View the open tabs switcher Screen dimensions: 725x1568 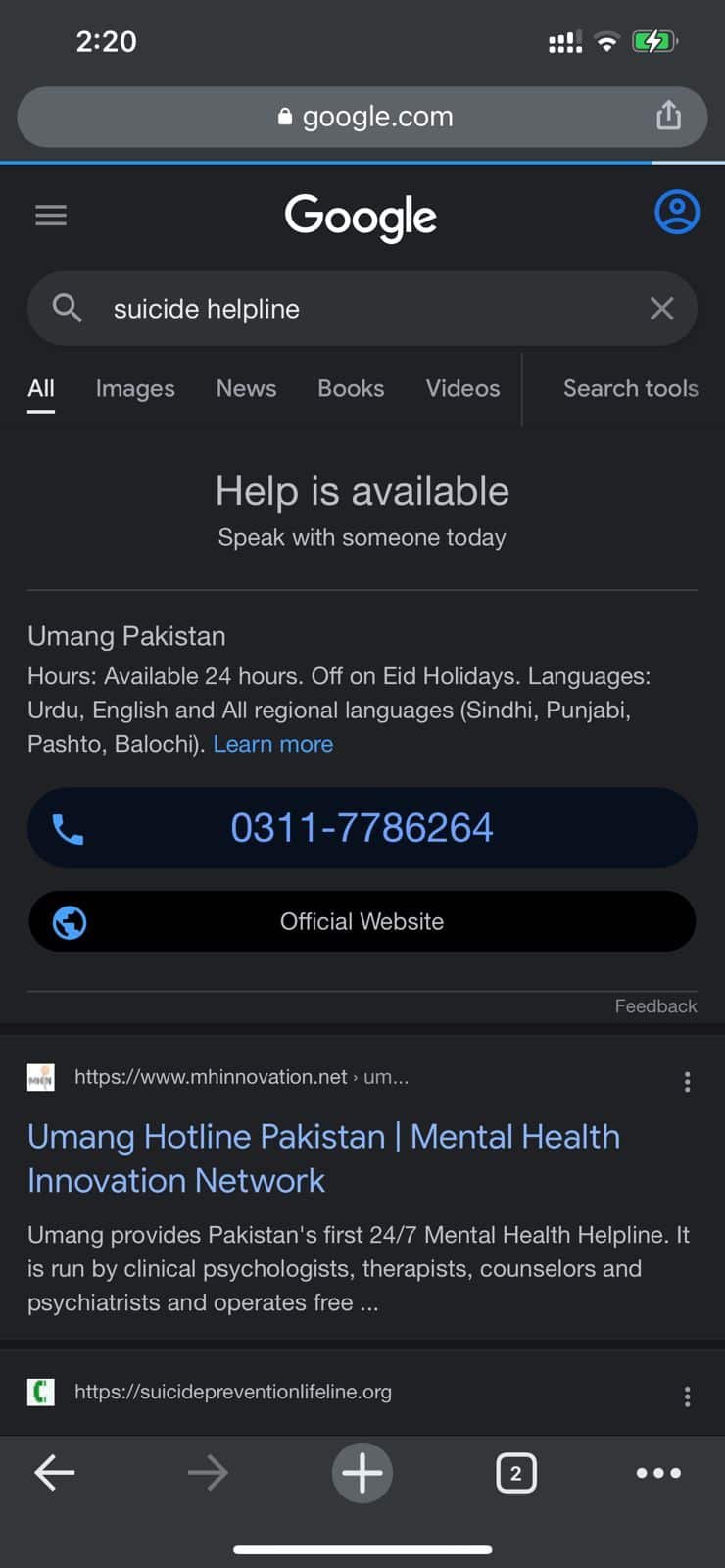[516, 1472]
